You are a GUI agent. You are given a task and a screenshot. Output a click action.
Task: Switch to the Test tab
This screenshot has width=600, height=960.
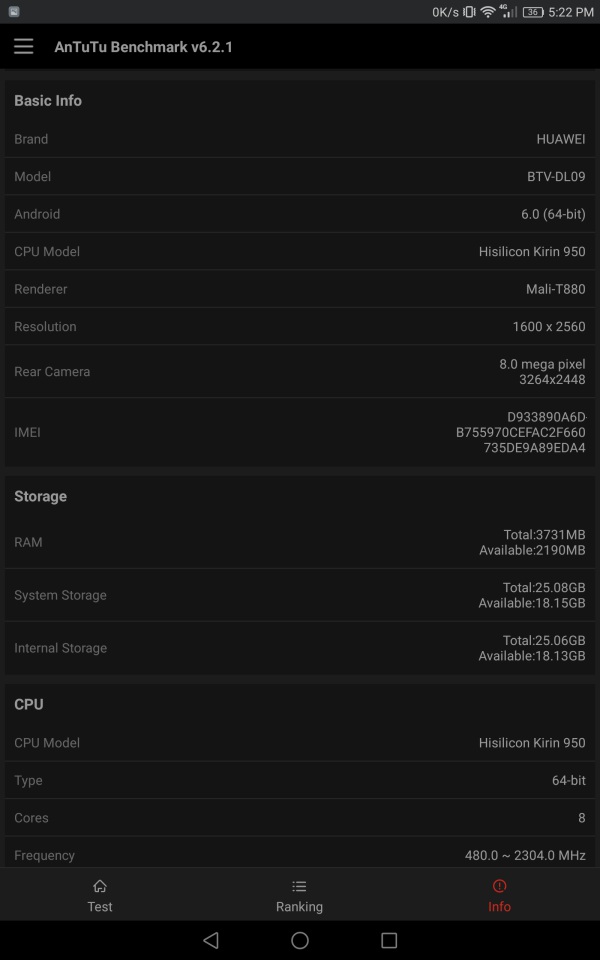100,896
